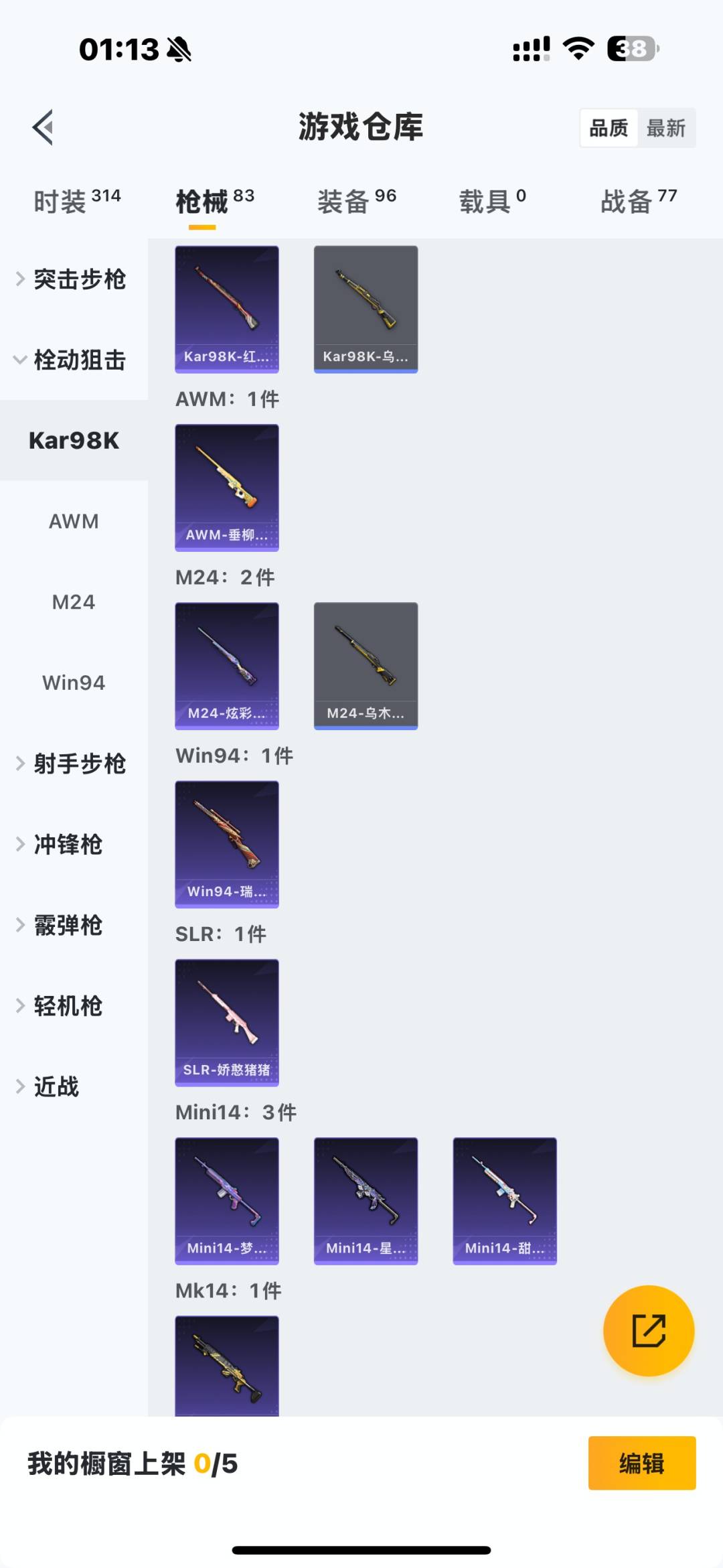Tap the orange share floating button
Image resolution: width=723 pixels, height=1568 pixels.
648,1330
